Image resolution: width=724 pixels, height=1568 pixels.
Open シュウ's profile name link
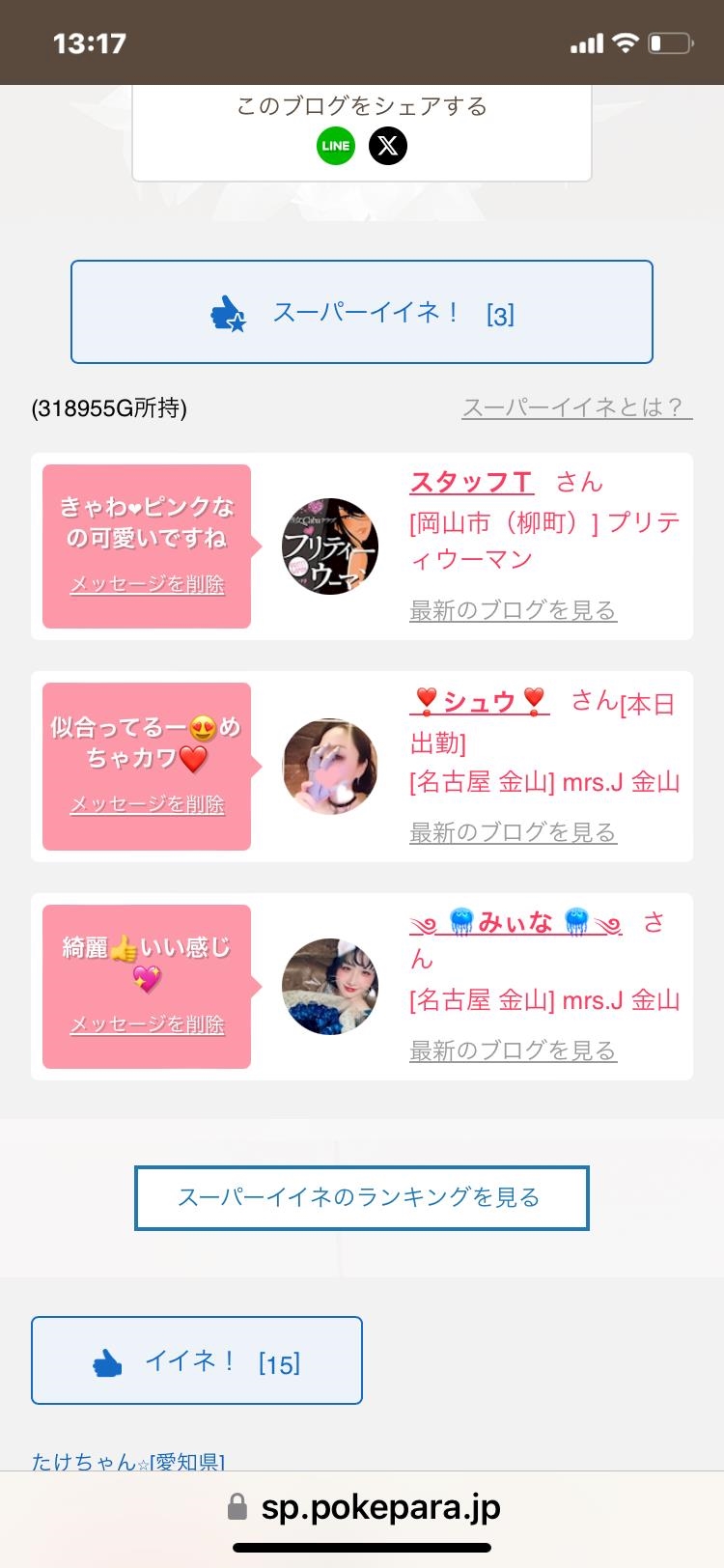pos(480,701)
